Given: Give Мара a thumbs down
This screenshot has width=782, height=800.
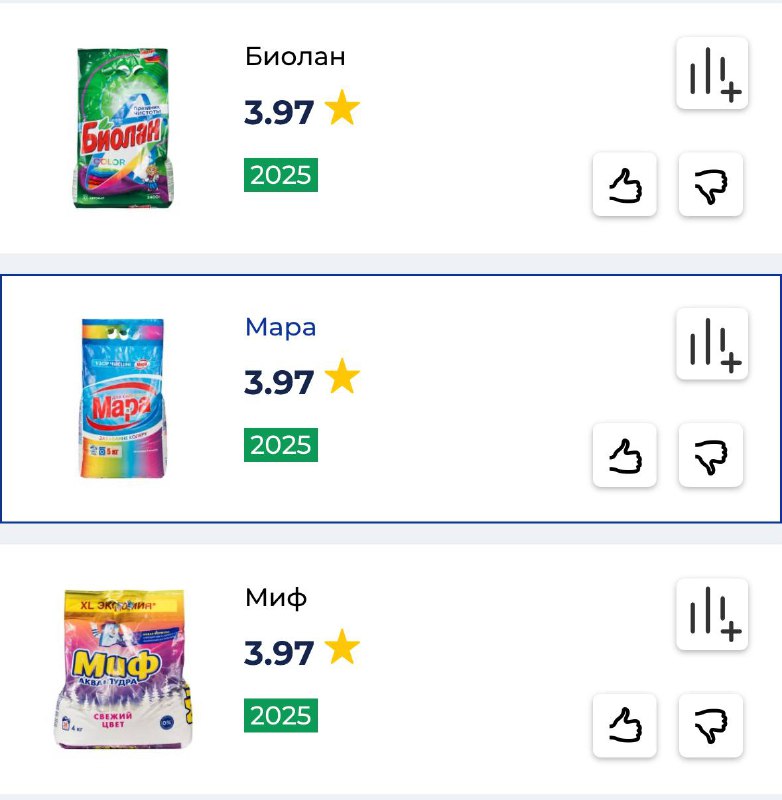Looking at the screenshot, I should (711, 455).
